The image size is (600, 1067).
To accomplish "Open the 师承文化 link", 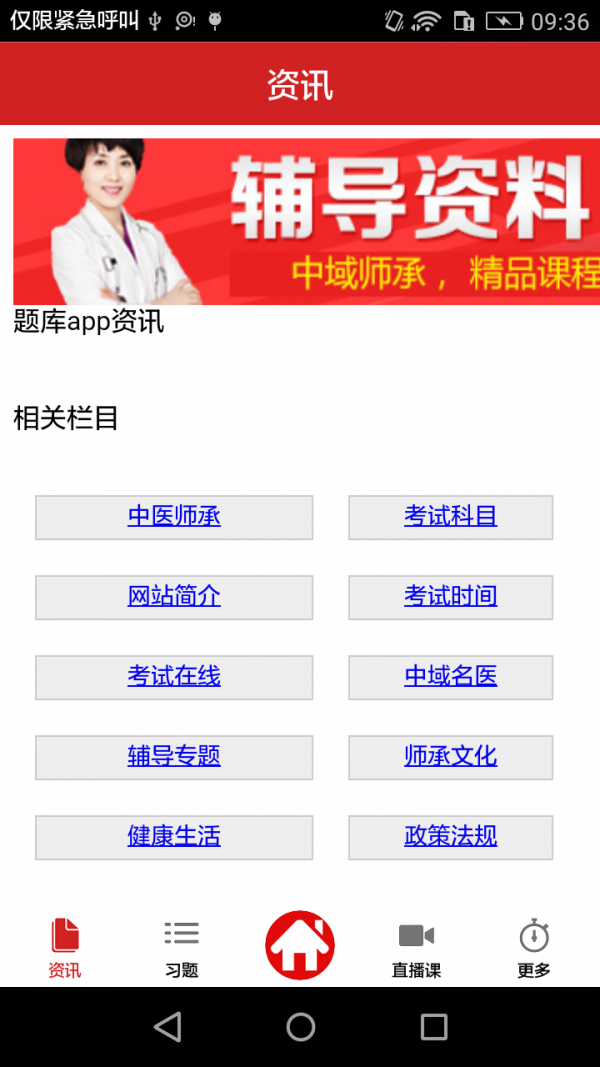I will tap(450, 757).
